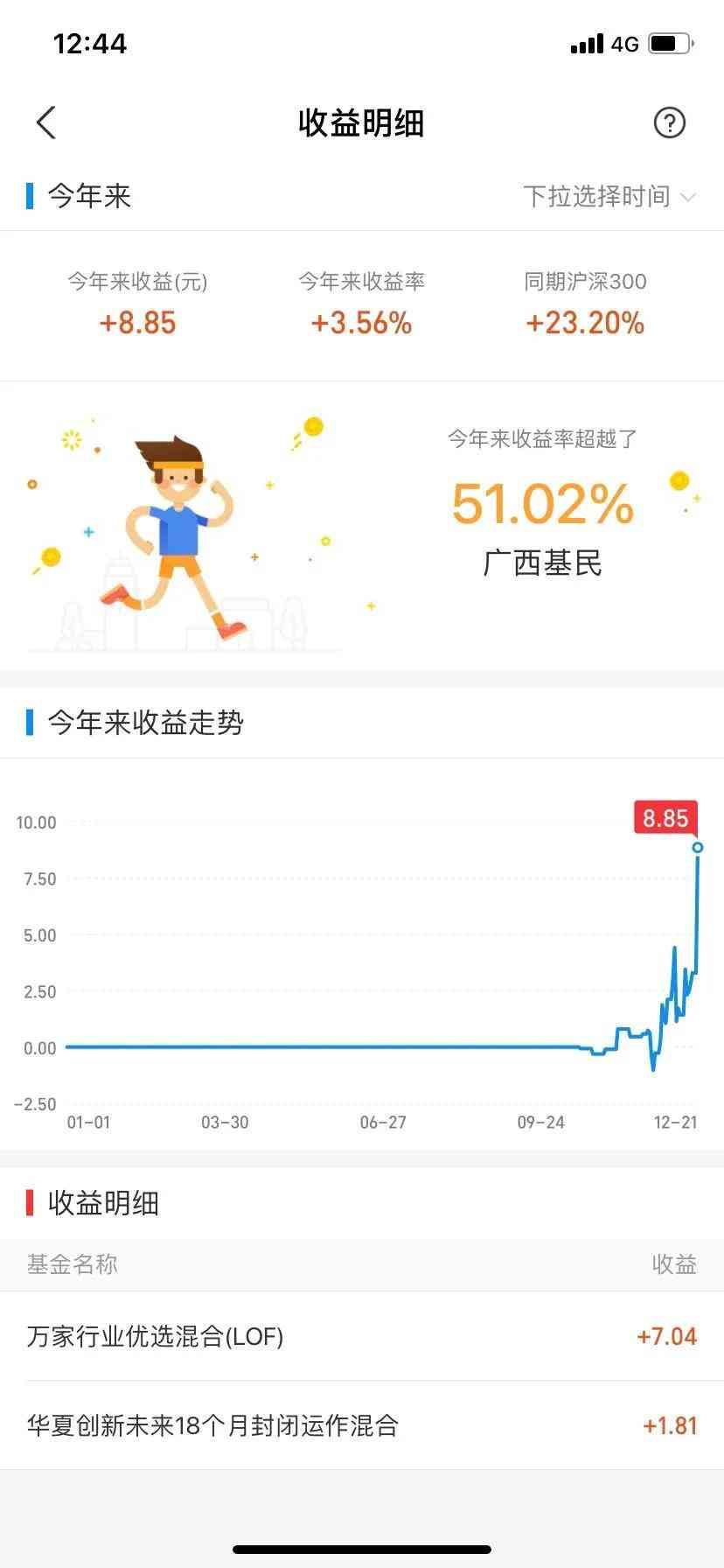724x1568 pixels.
Task: Tap the 收益明细 title in the navigation bar
Action: [x=361, y=123]
